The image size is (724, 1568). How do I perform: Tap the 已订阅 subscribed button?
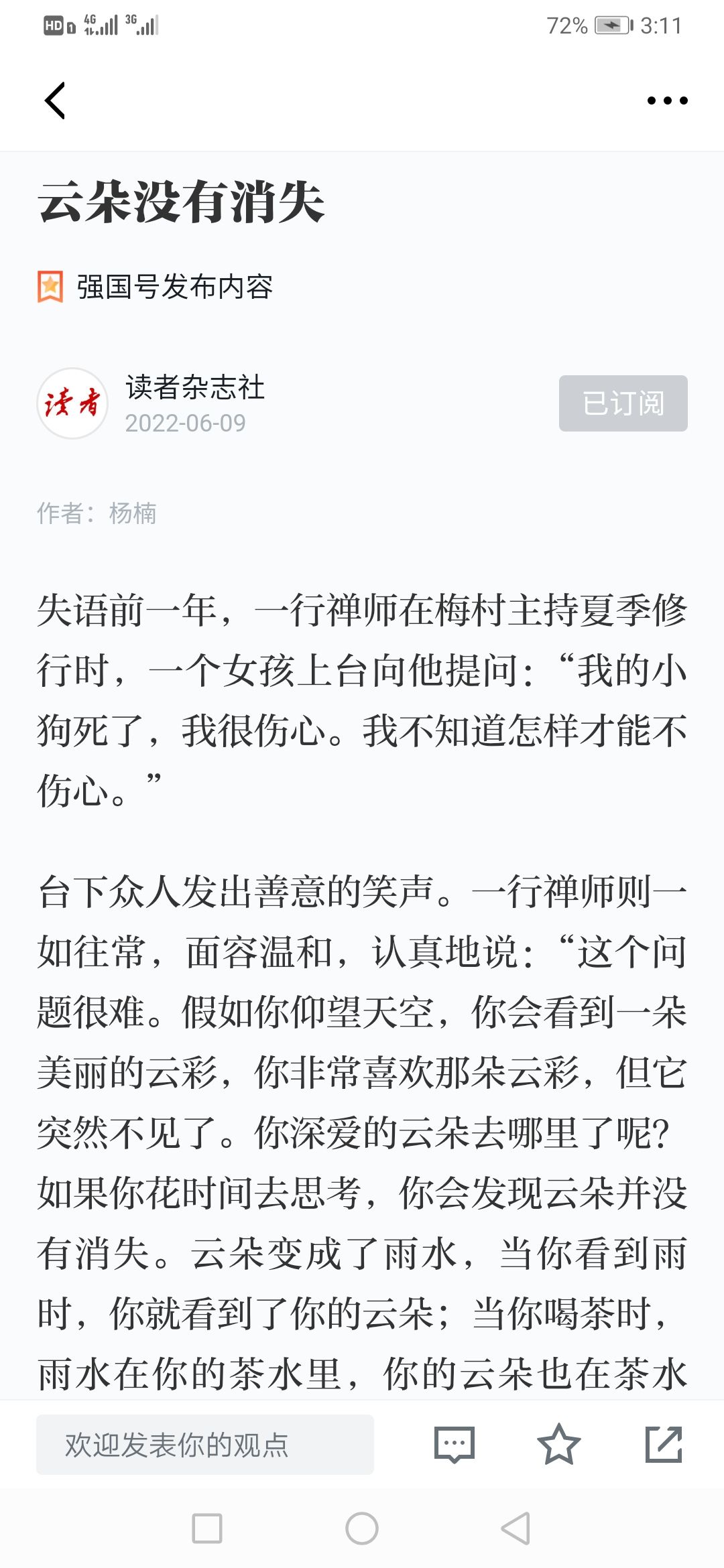coord(623,403)
